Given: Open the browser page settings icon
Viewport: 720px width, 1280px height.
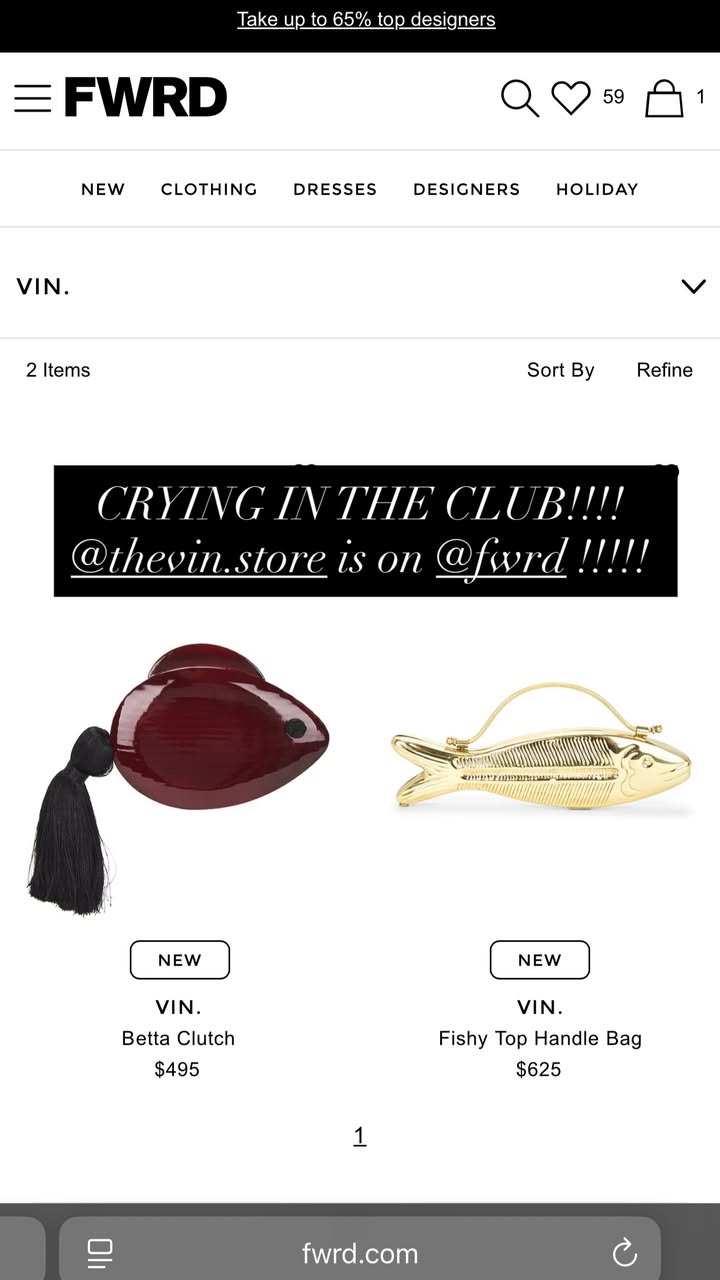Looking at the screenshot, I should [x=100, y=1252].
